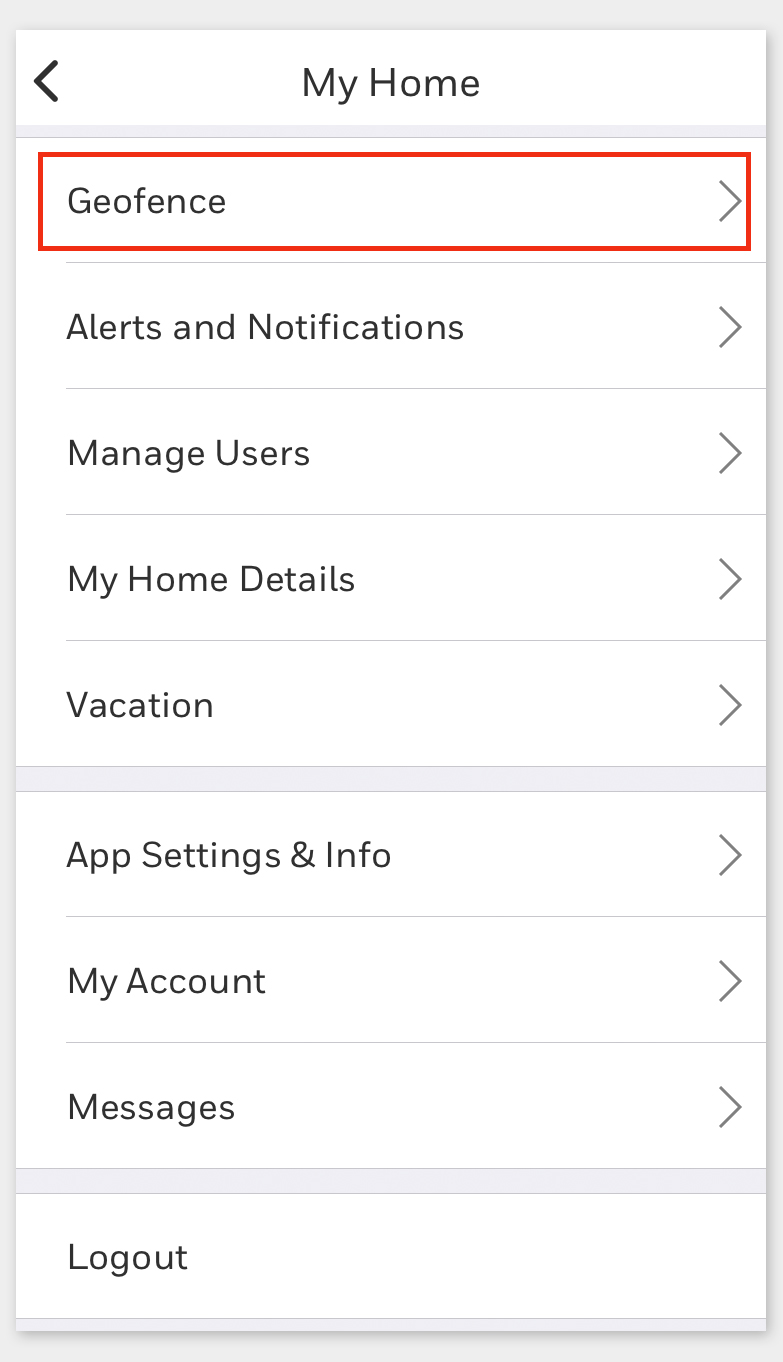The width and height of the screenshot is (783, 1362).
Task: Open App Settings & Info
Action: [393, 855]
